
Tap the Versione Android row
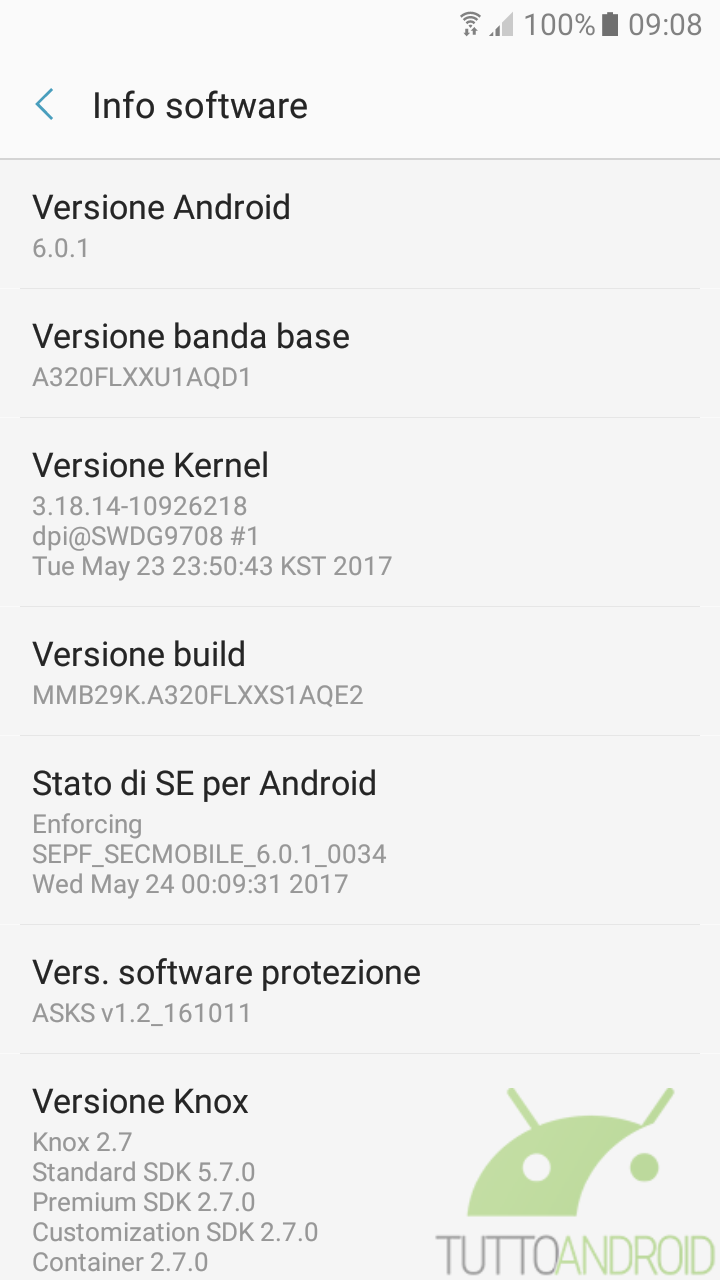(360, 225)
